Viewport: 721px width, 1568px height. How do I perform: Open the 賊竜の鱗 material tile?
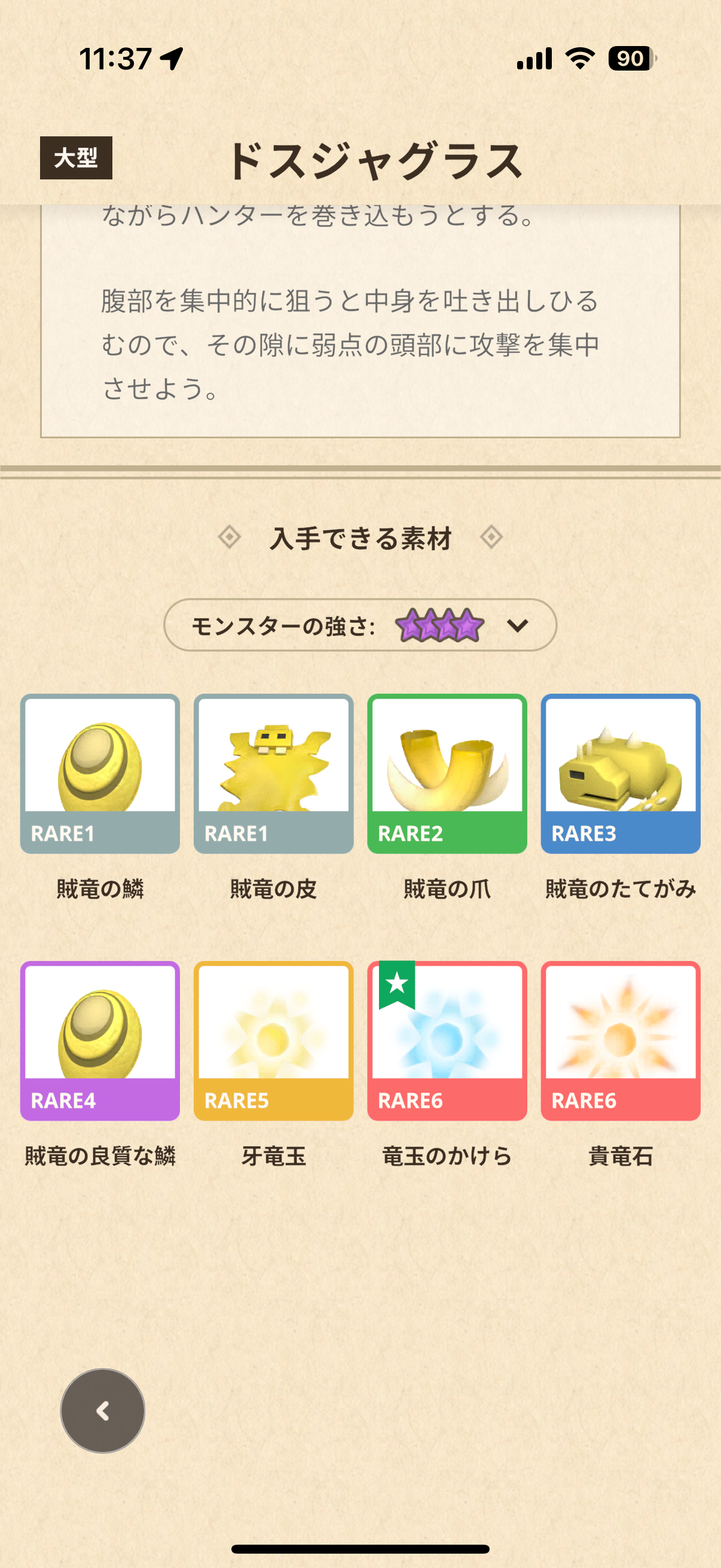click(x=100, y=774)
